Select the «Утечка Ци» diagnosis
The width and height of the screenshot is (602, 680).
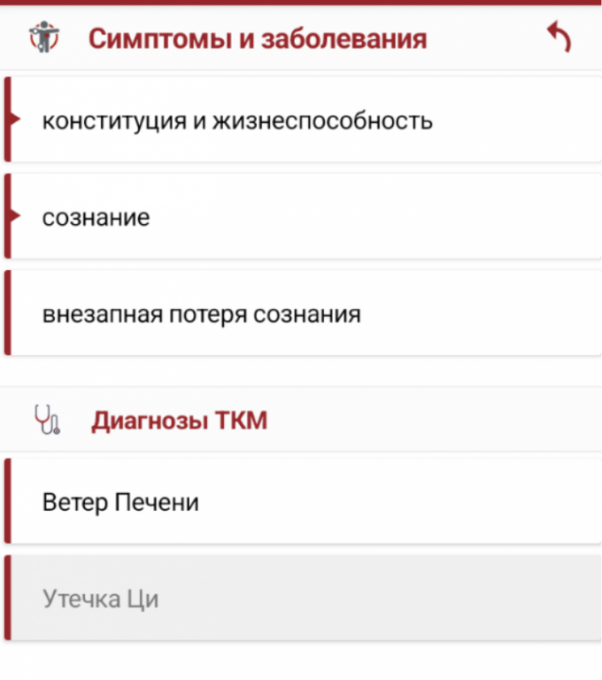[101, 599]
